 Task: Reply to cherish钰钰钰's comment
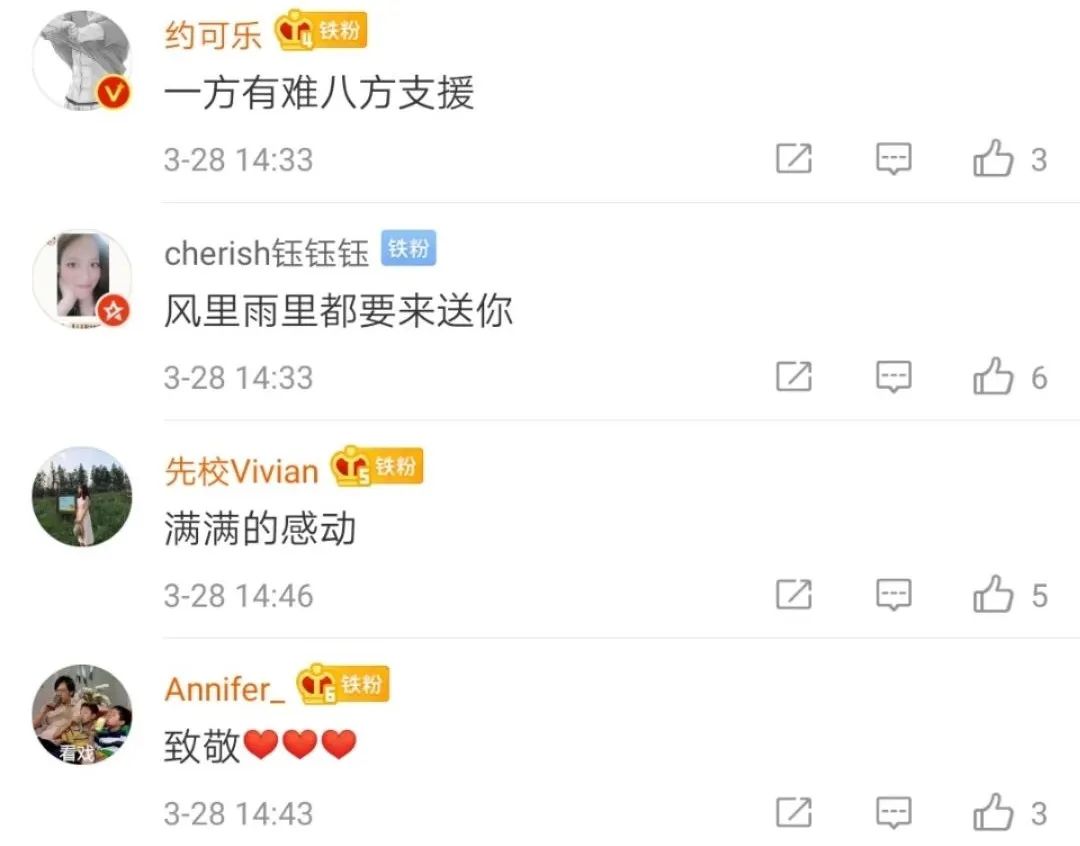893,377
